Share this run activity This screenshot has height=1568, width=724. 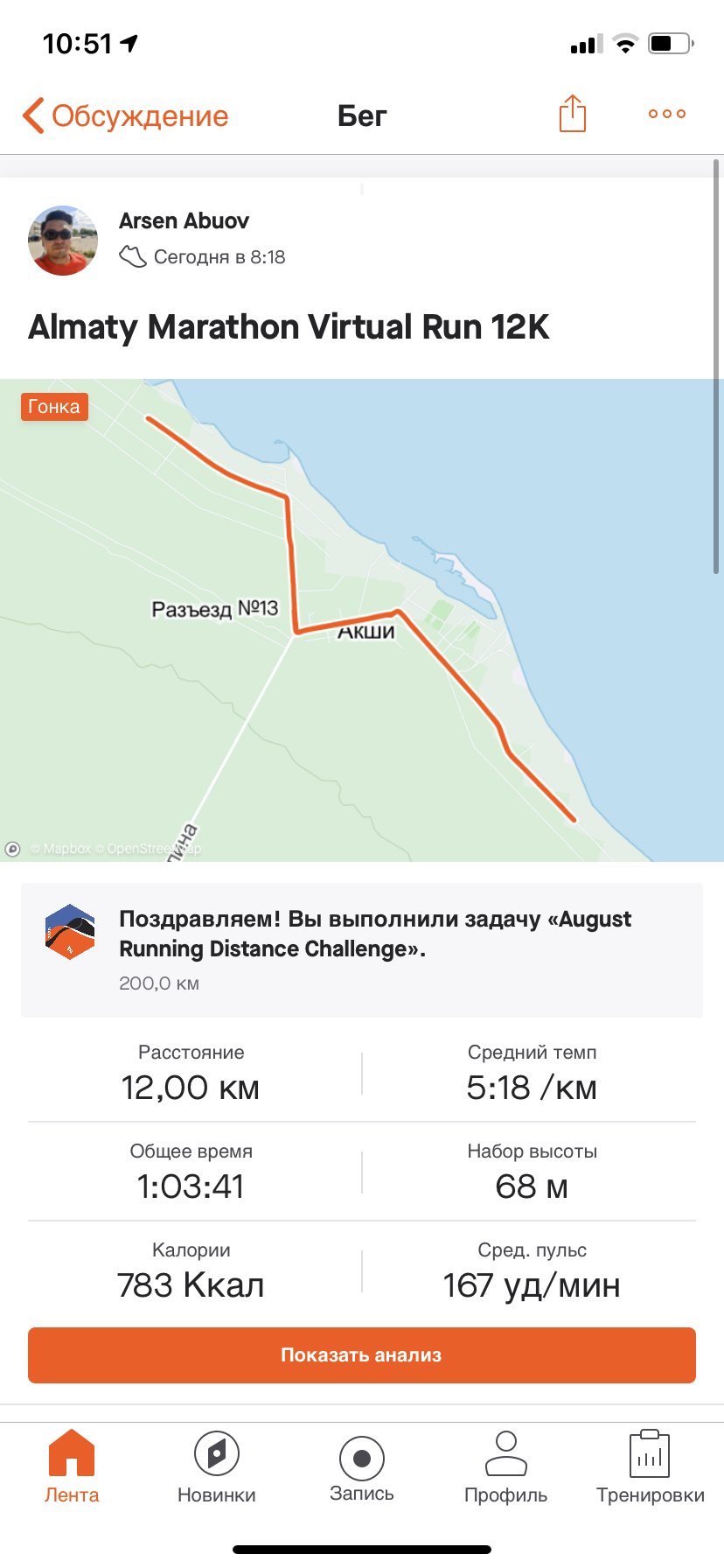[x=572, y=114]
